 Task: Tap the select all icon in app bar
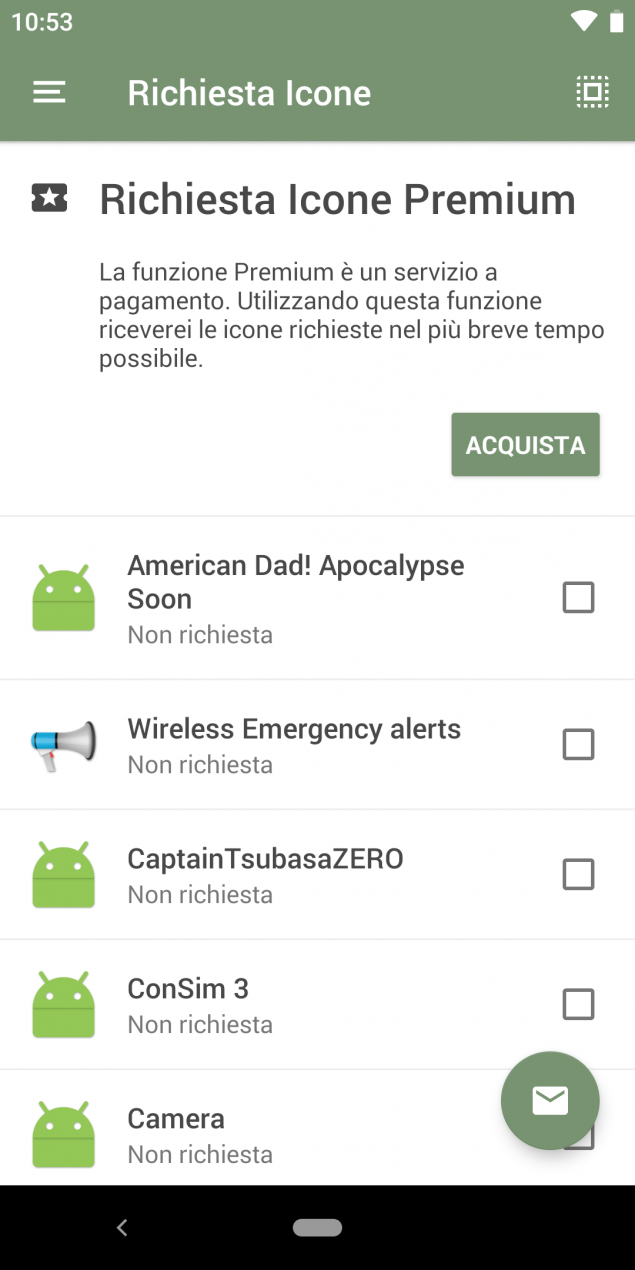click(592, 92)
